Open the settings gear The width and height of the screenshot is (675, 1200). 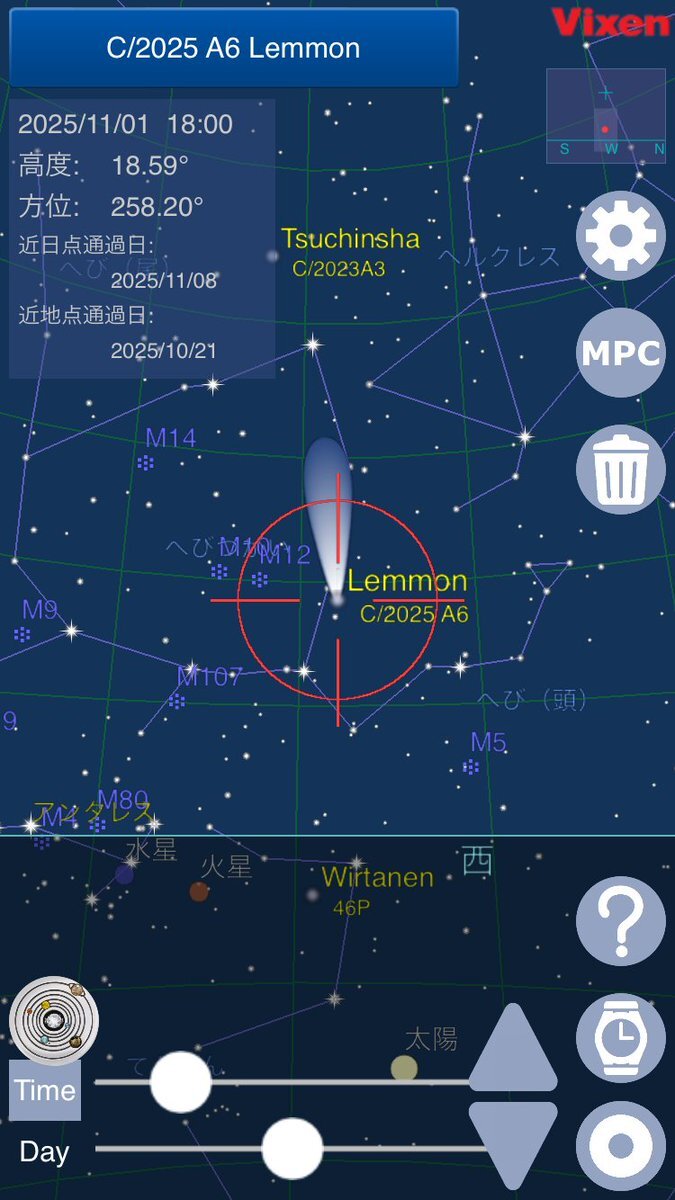[x=620, y=237]
